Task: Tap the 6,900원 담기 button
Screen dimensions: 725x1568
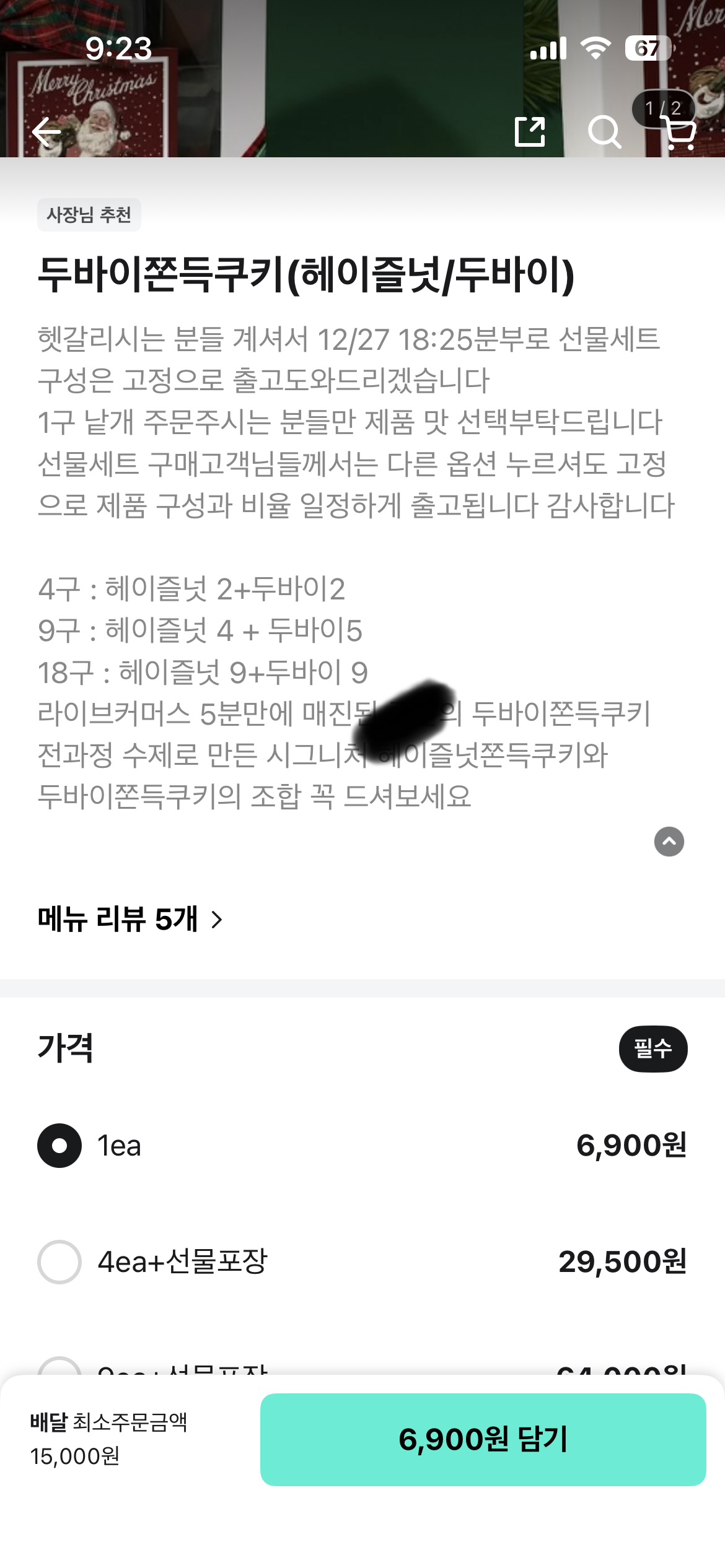Action: [483, 1439]
